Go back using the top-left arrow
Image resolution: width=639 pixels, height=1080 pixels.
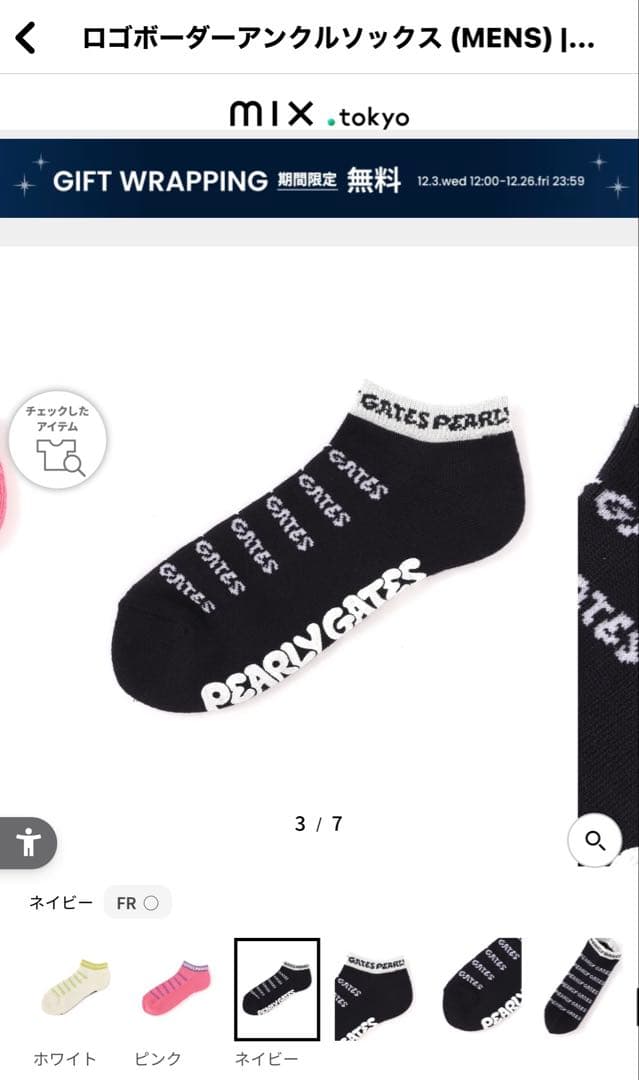coord(26,39)
